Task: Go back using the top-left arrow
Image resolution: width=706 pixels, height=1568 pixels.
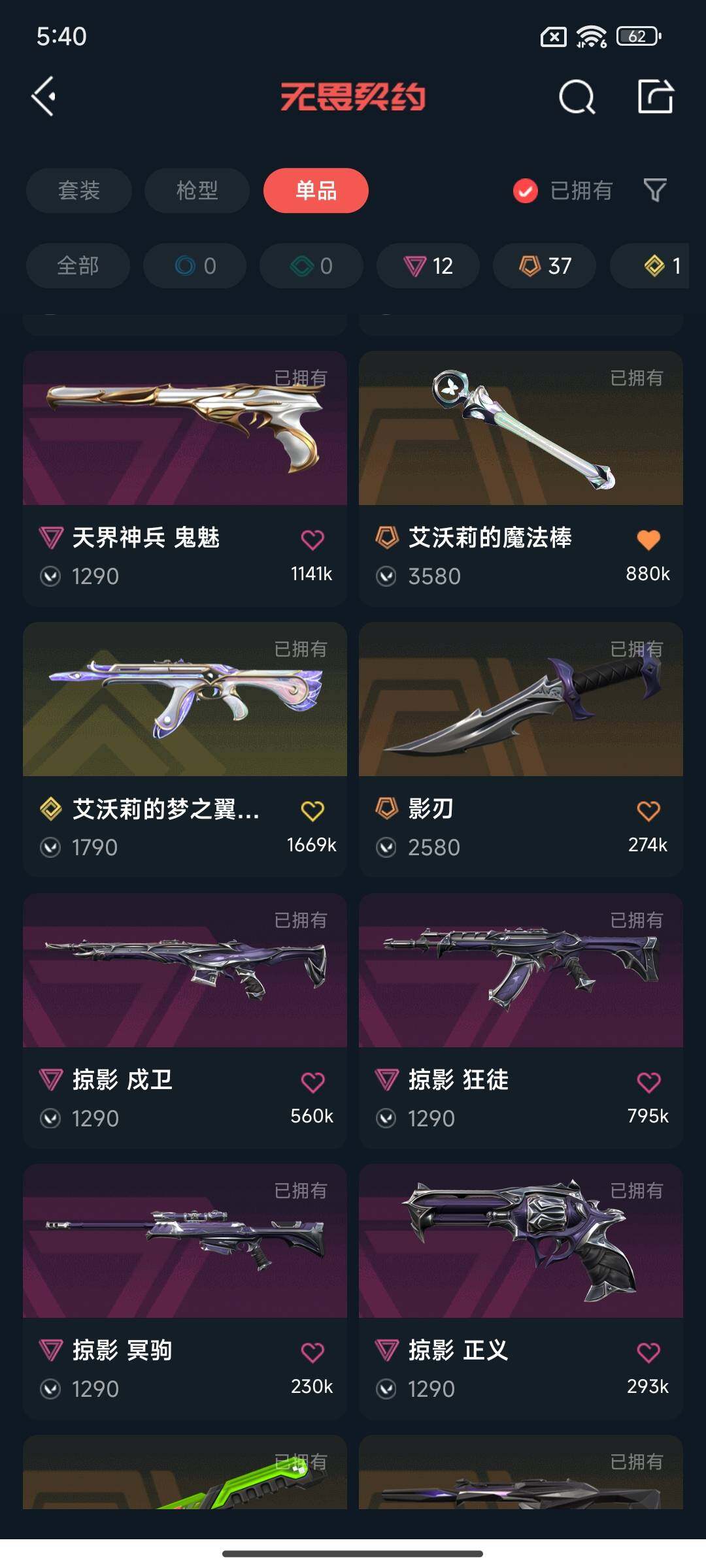Action: pos(44,97)
